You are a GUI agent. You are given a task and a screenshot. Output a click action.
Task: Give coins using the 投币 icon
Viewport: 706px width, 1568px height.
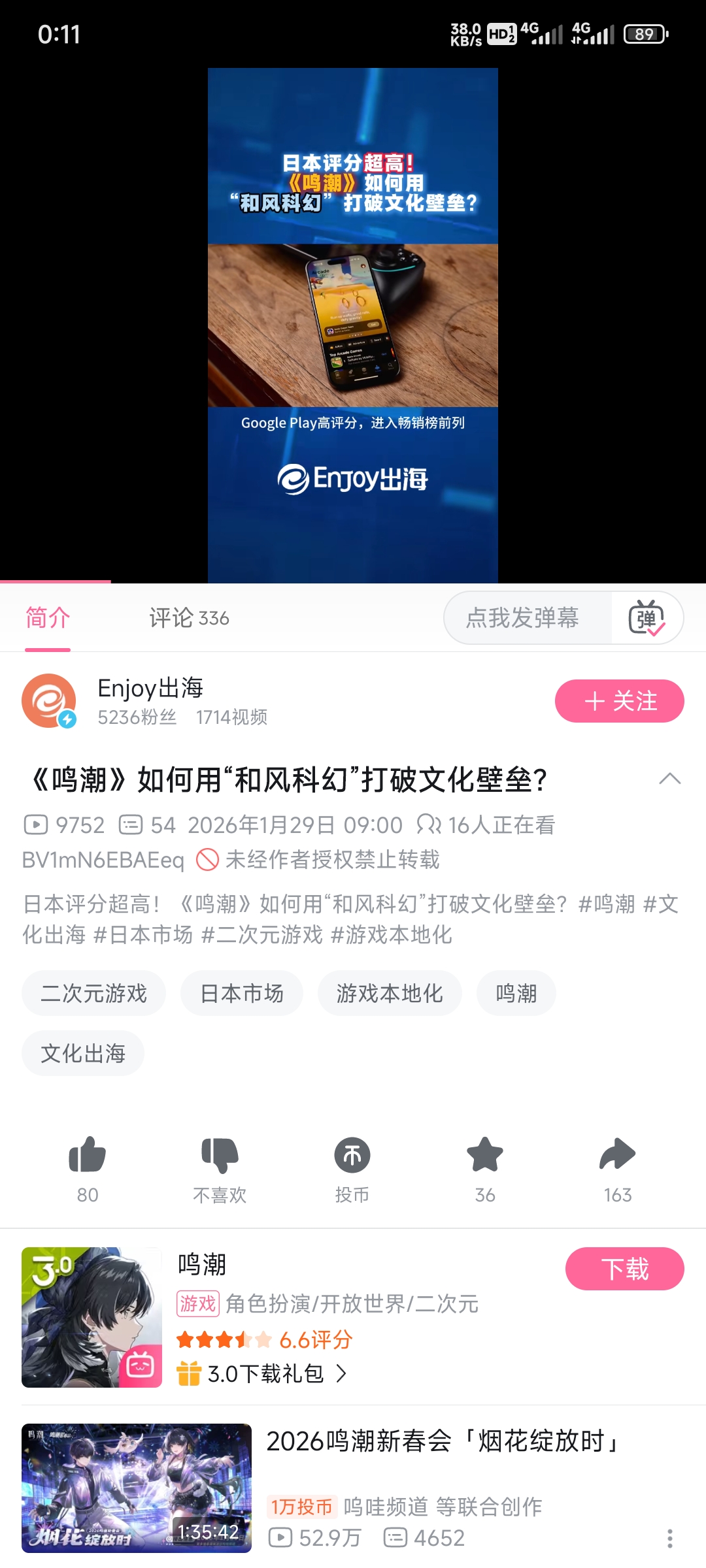[352, 1156]
